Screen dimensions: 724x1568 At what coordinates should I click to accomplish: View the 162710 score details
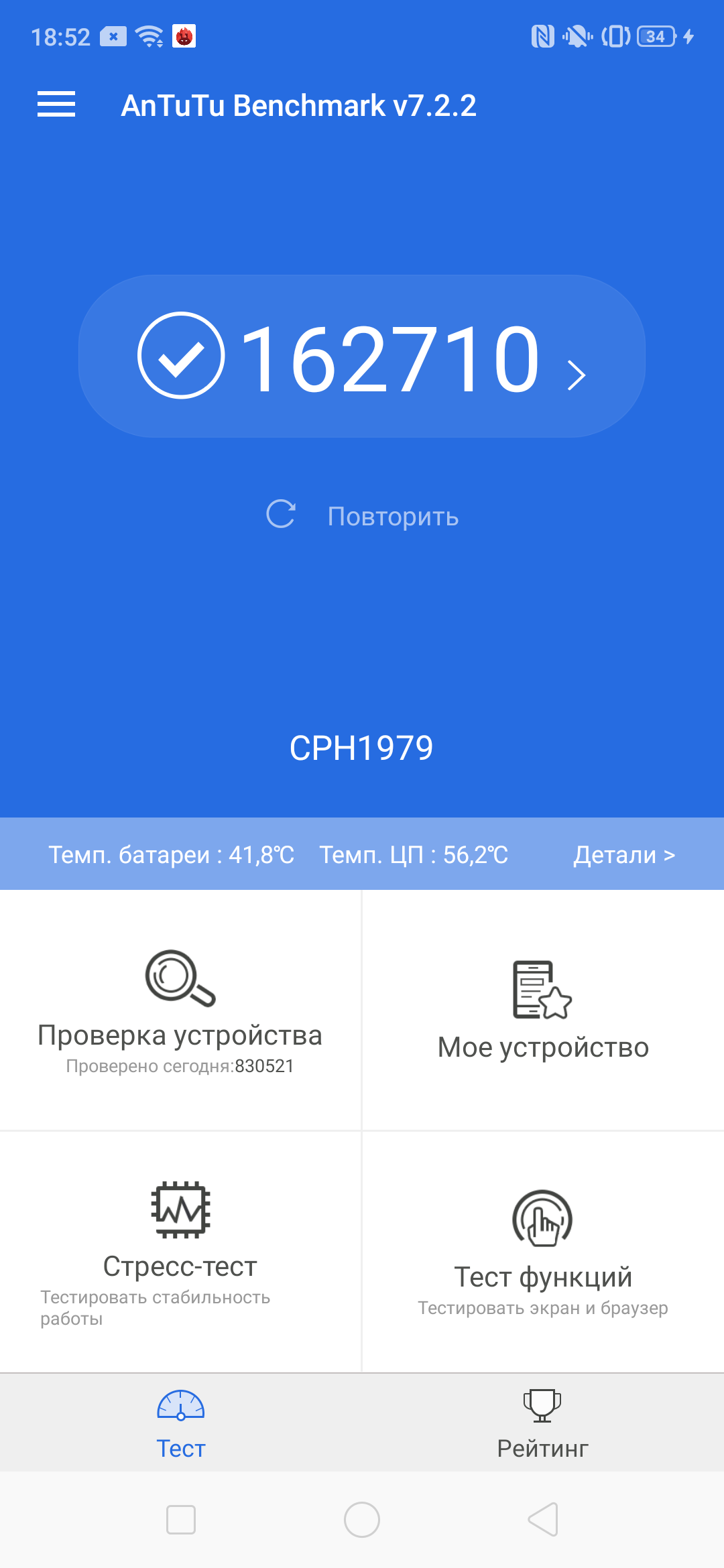(x=362, y=356)
